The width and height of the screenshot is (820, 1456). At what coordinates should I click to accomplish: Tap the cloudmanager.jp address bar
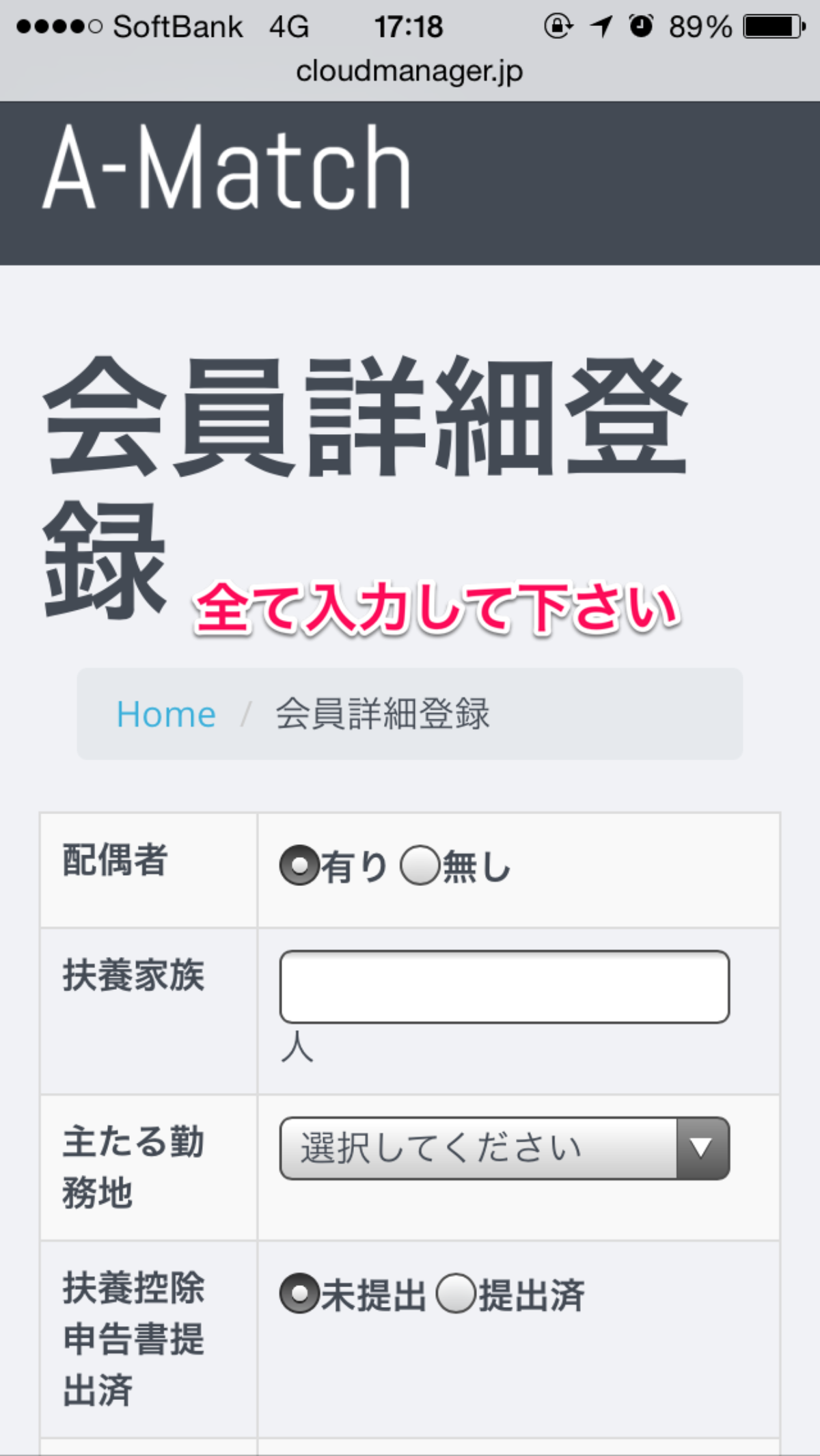coord(409,71)
